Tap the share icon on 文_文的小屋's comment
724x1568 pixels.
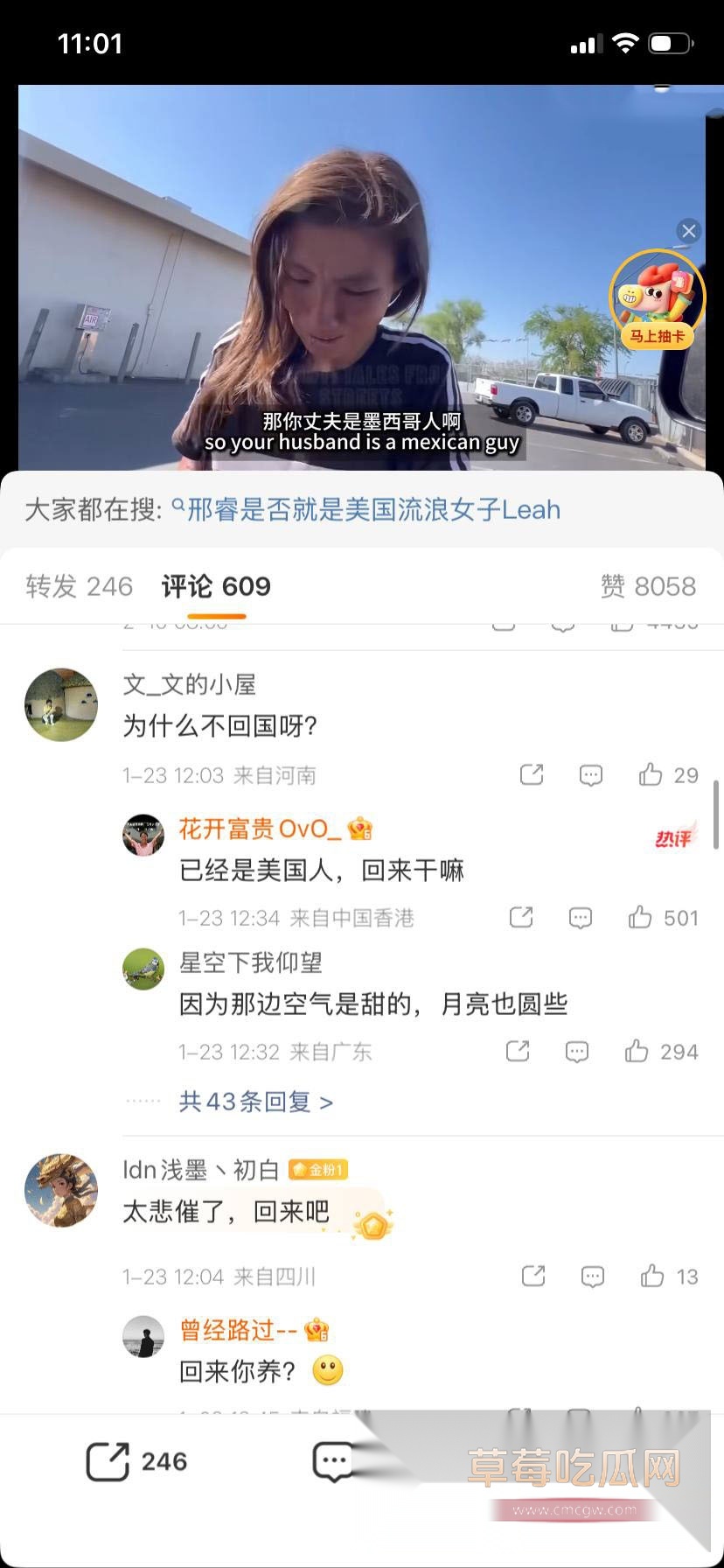tap(531, 775)
